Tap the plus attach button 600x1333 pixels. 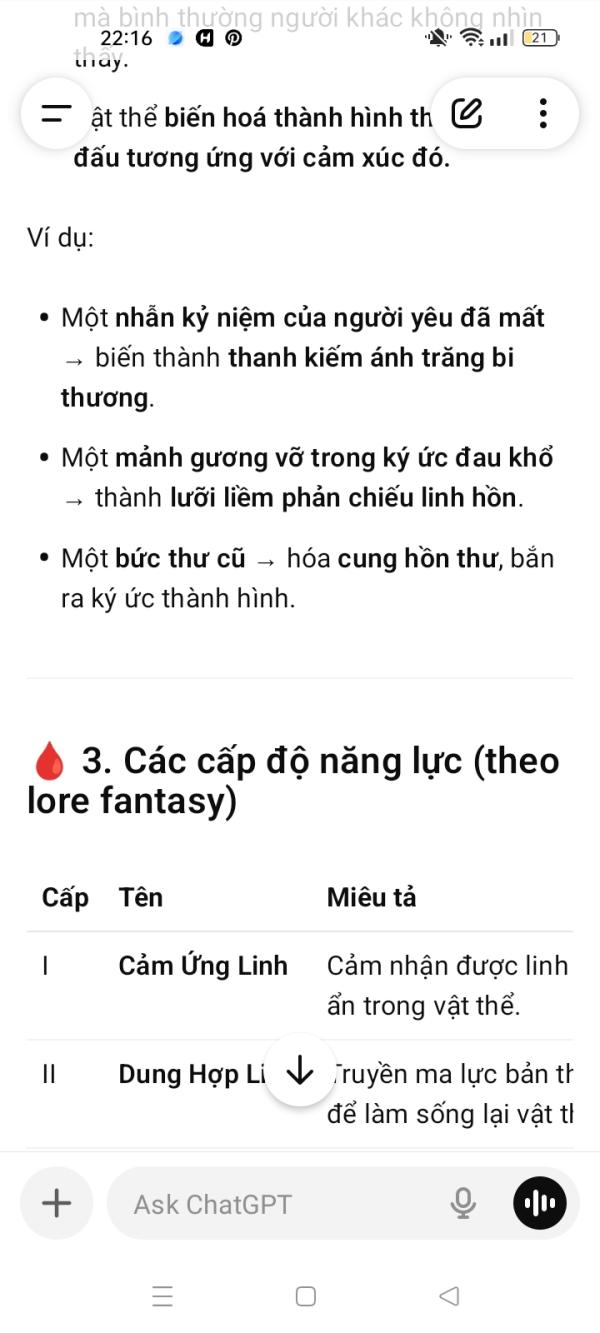coord(57,1203)
